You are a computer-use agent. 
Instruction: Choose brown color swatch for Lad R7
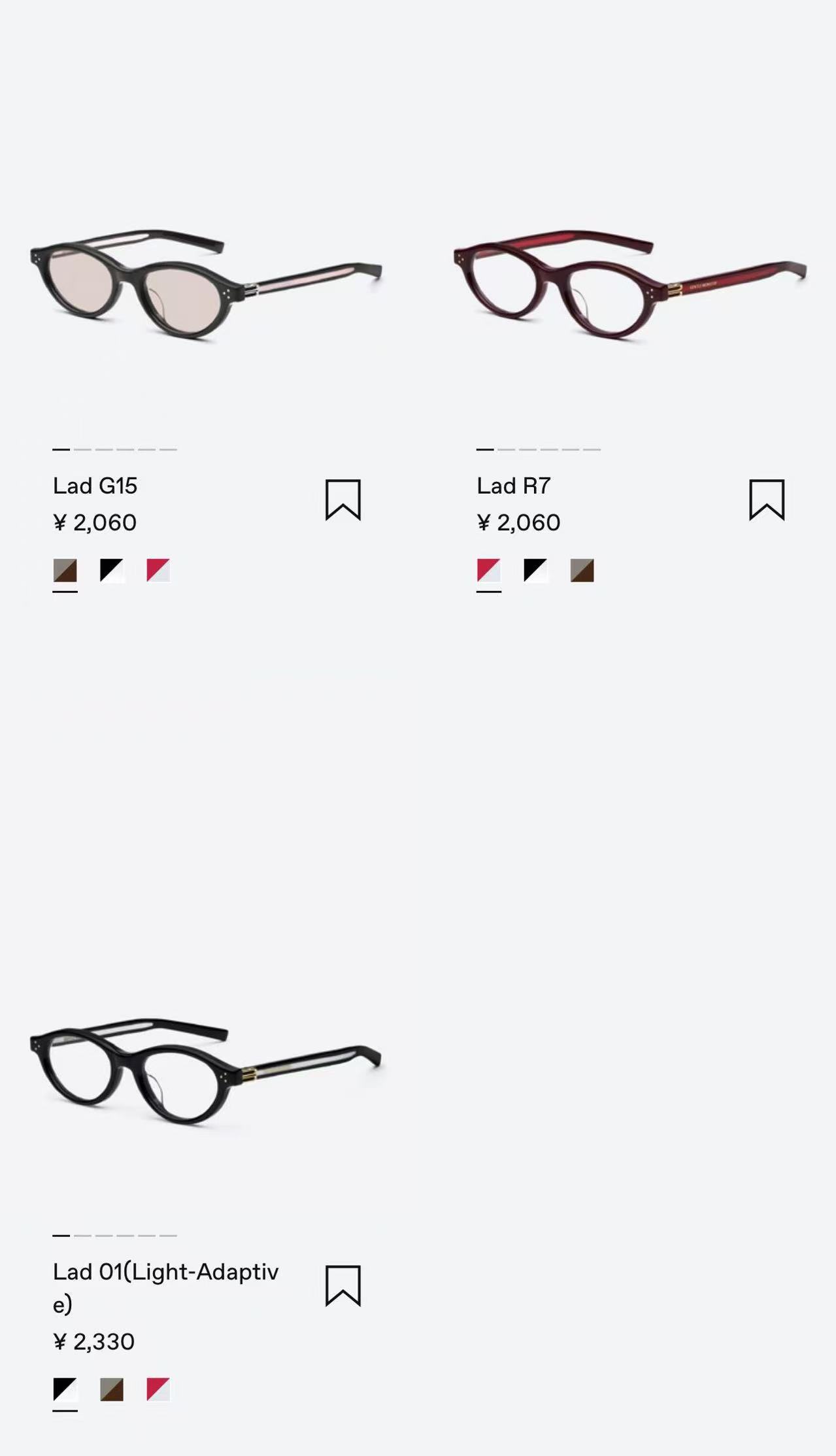pyautogui.click(x=582, y=570)
